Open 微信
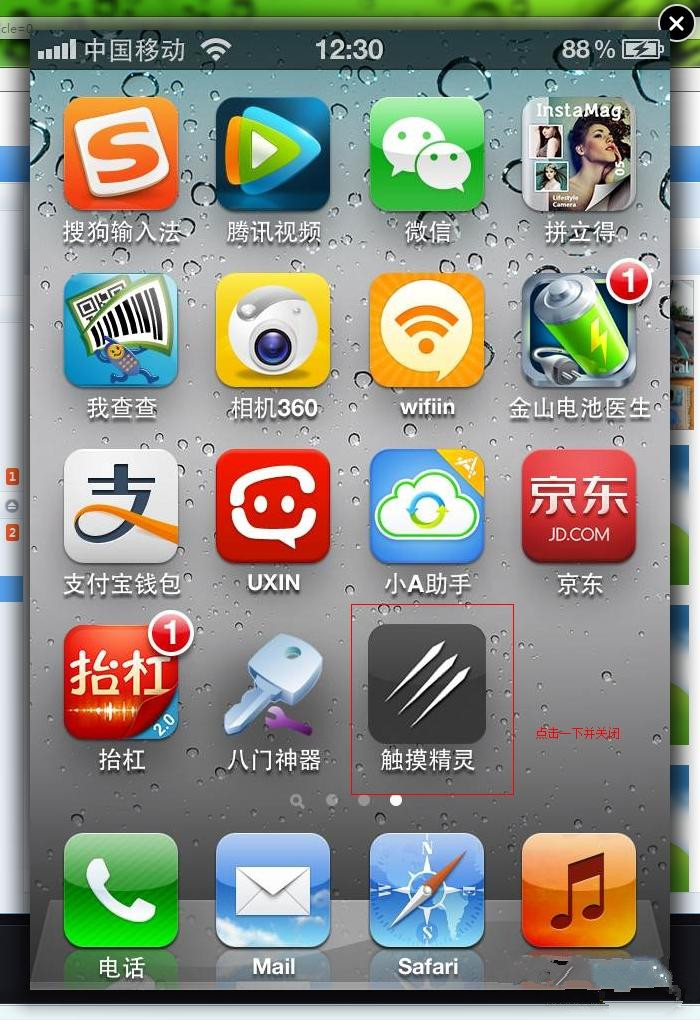The image size is (700, 1020). 427,154
